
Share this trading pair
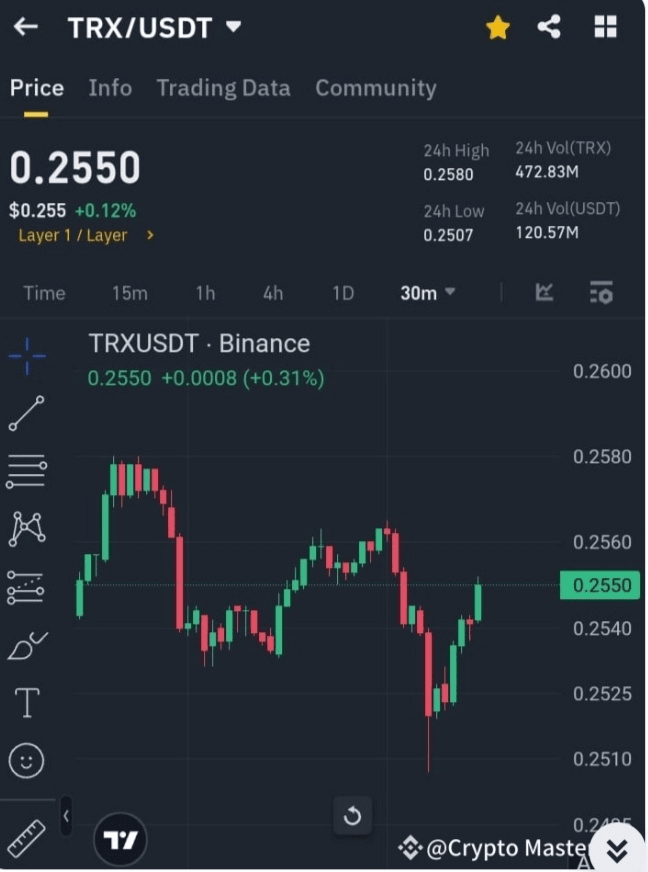[549, 27]
